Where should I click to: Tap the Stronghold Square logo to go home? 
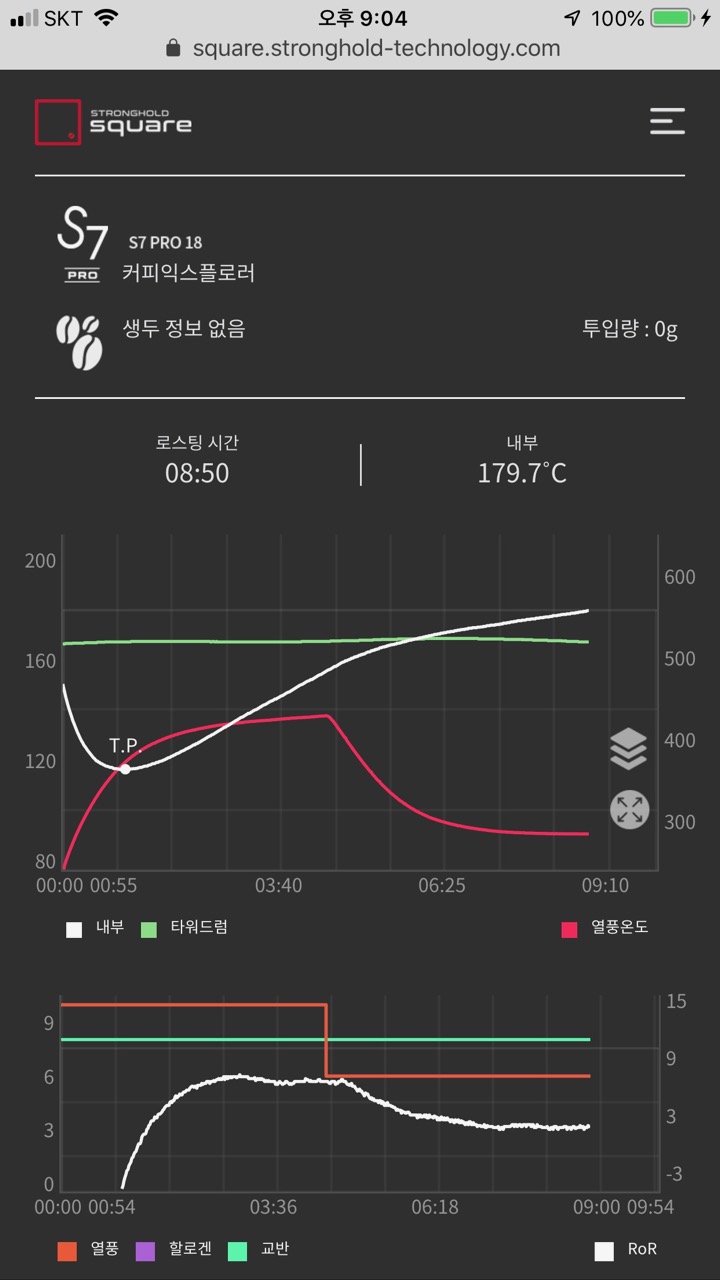[113, 122]
